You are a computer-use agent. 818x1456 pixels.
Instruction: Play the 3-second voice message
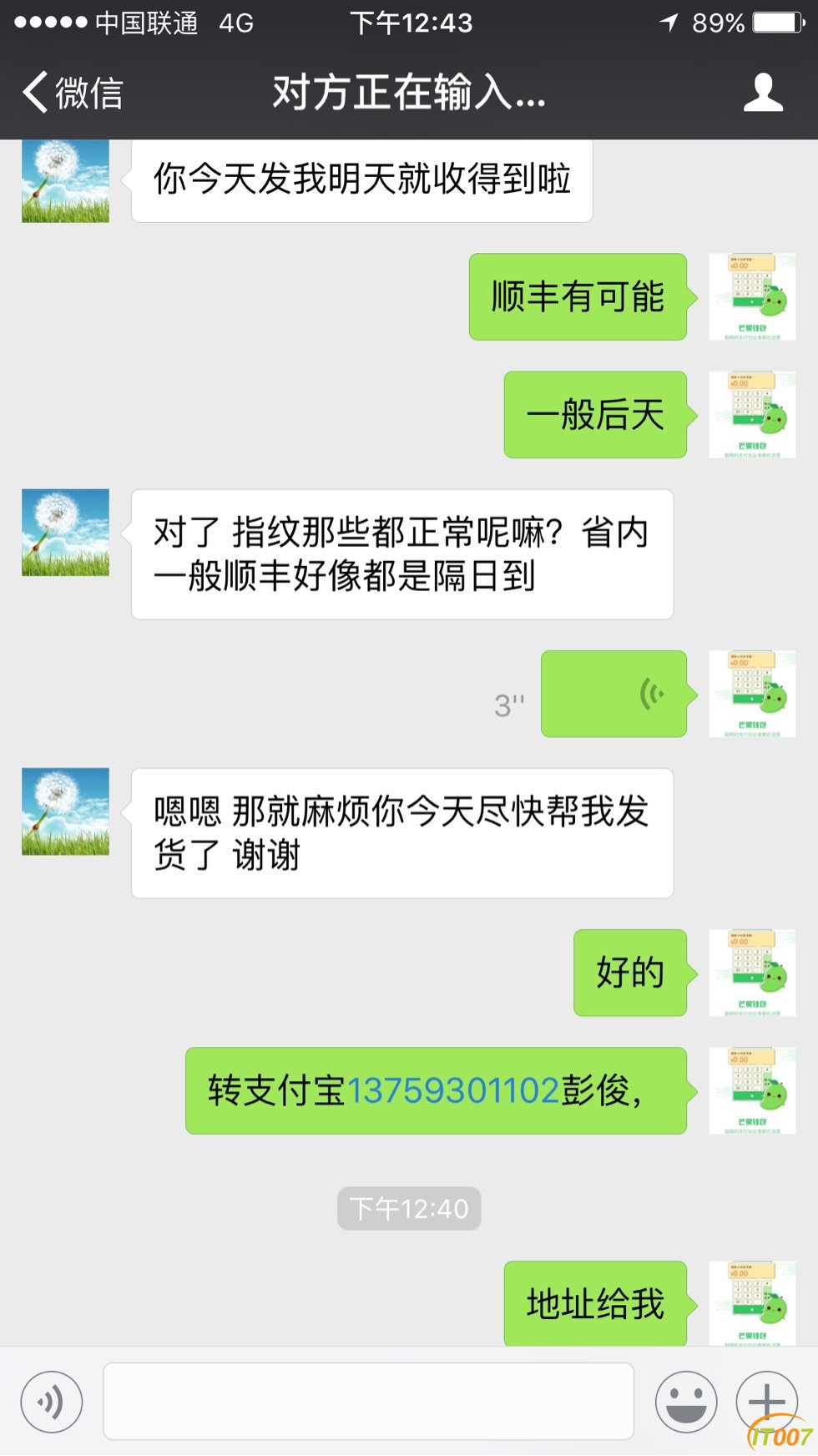point(613,694)
